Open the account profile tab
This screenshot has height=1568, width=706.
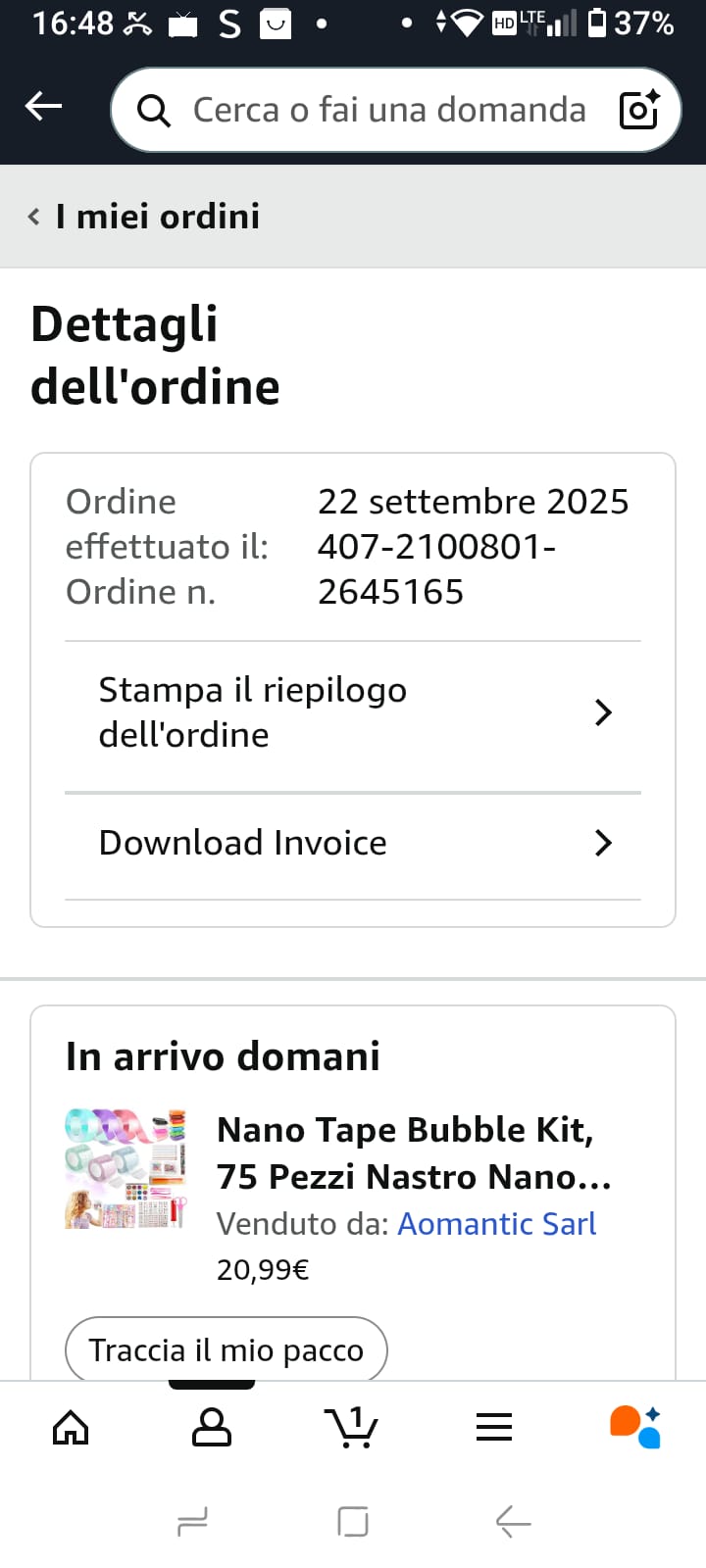tap(212, 1427)
